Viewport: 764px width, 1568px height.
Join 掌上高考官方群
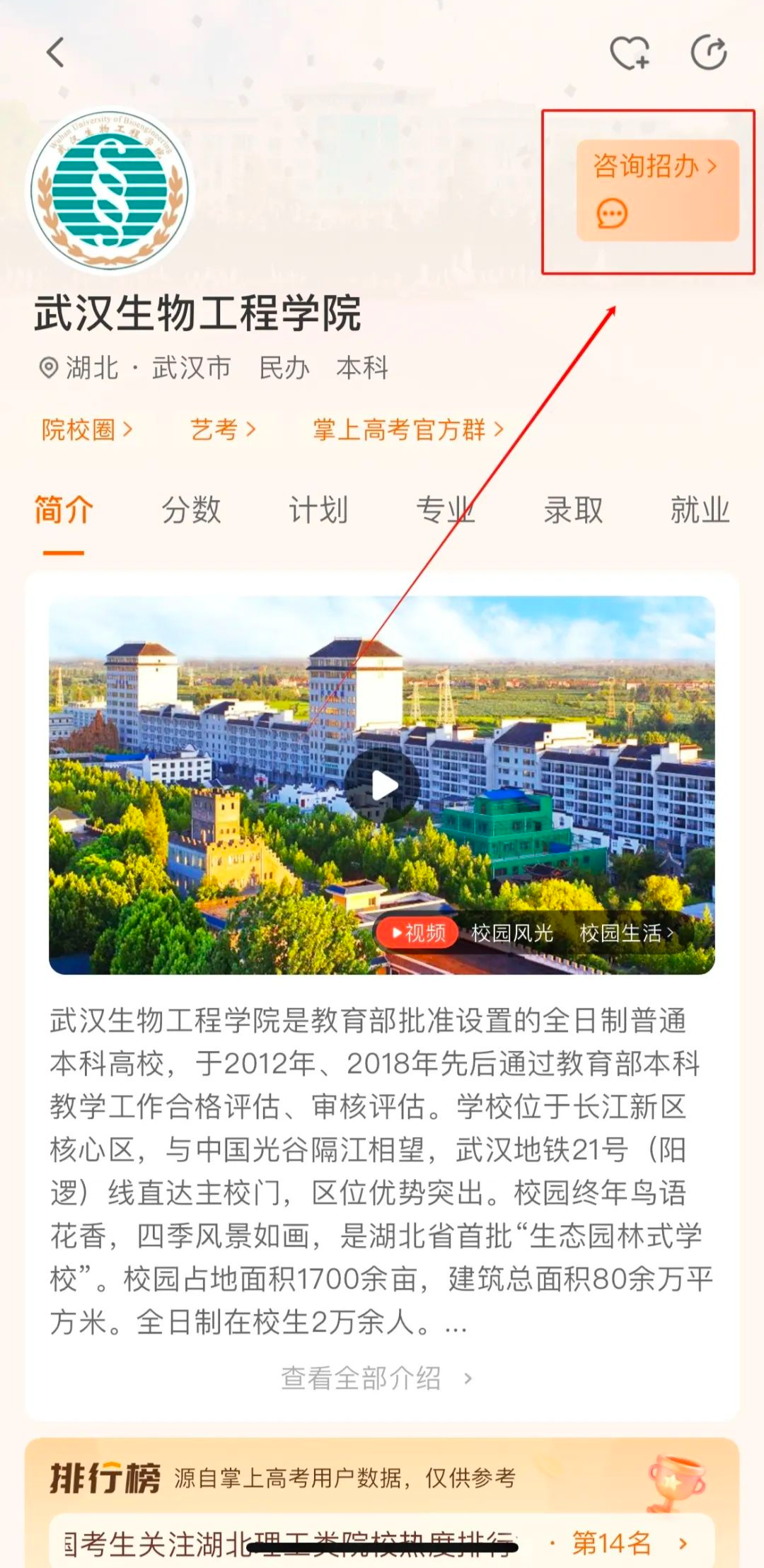pos(408,429)
